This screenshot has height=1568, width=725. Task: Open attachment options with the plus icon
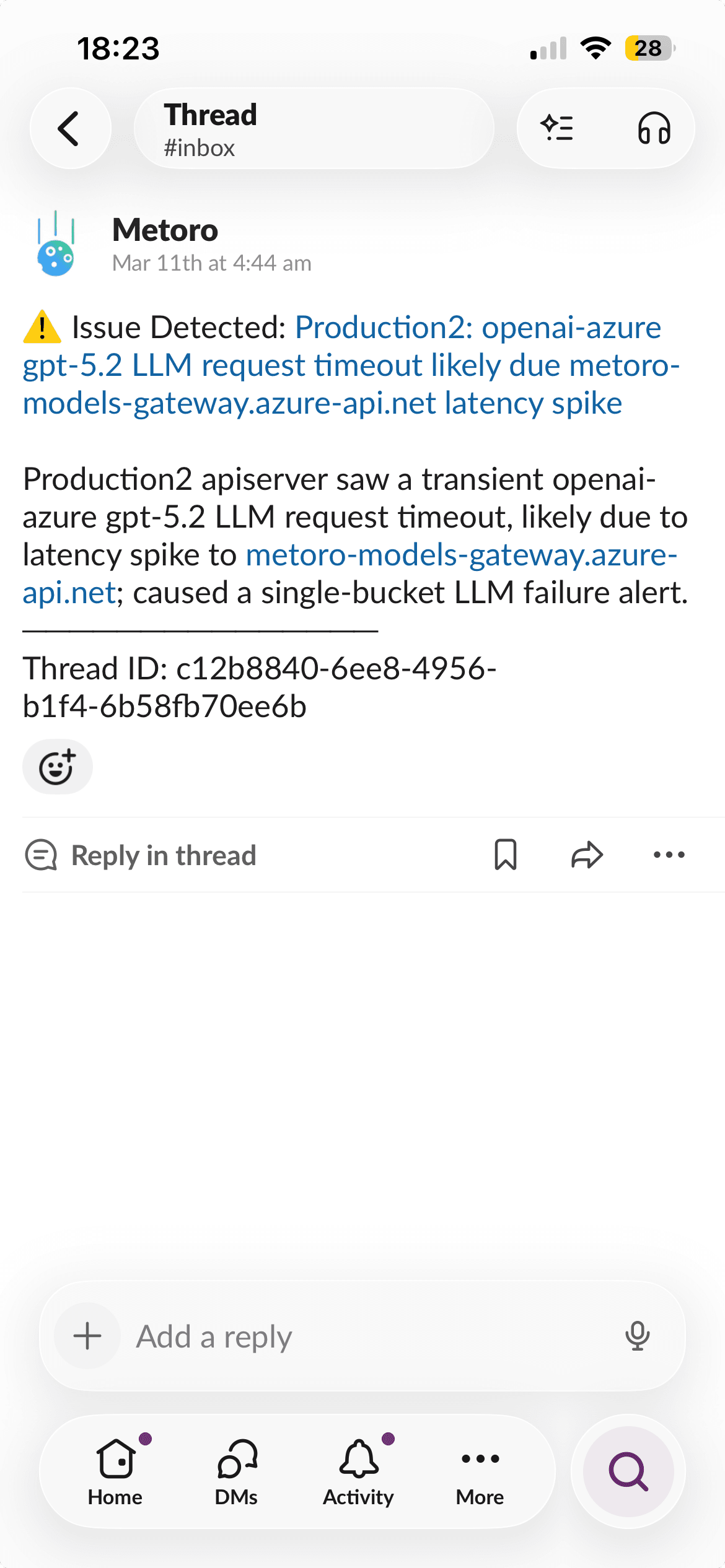[x=87, y=1335]
